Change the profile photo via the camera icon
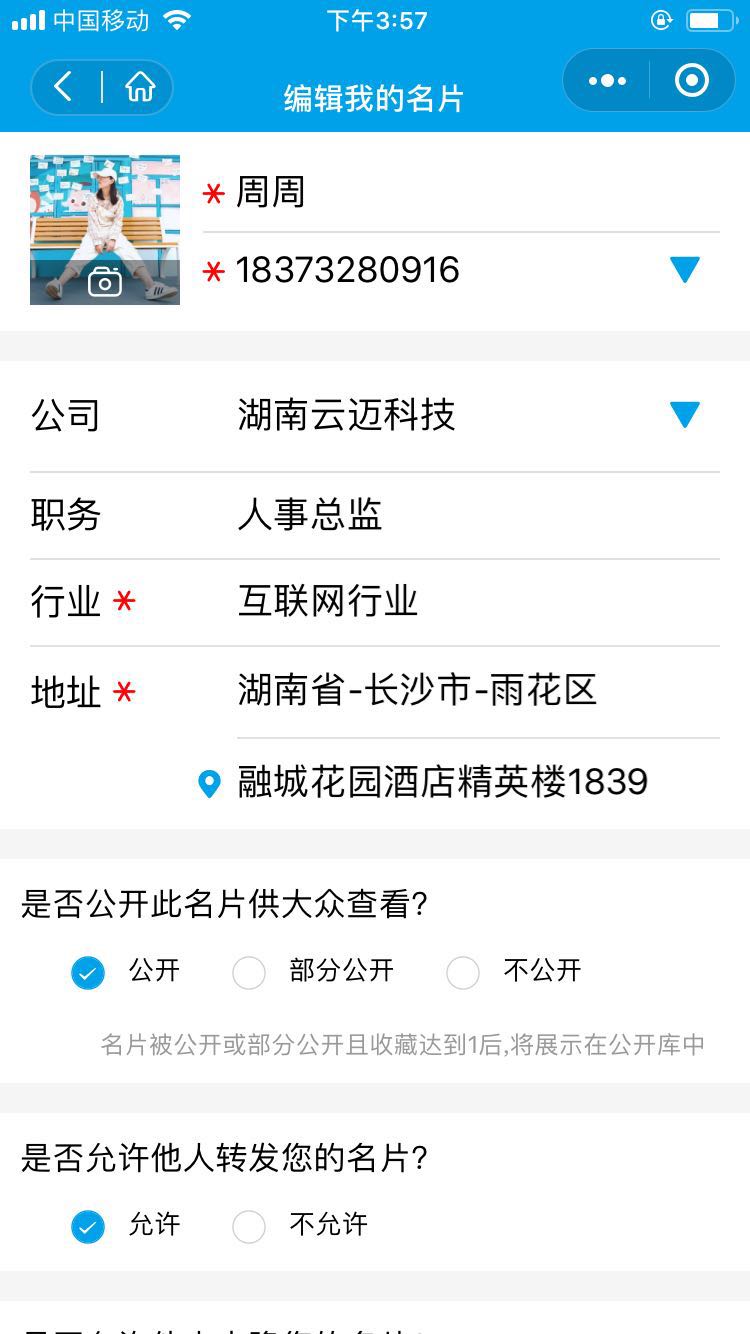The width and height of the screenshot is (750, 1334). pyautogui.click(x=105, y=282)
